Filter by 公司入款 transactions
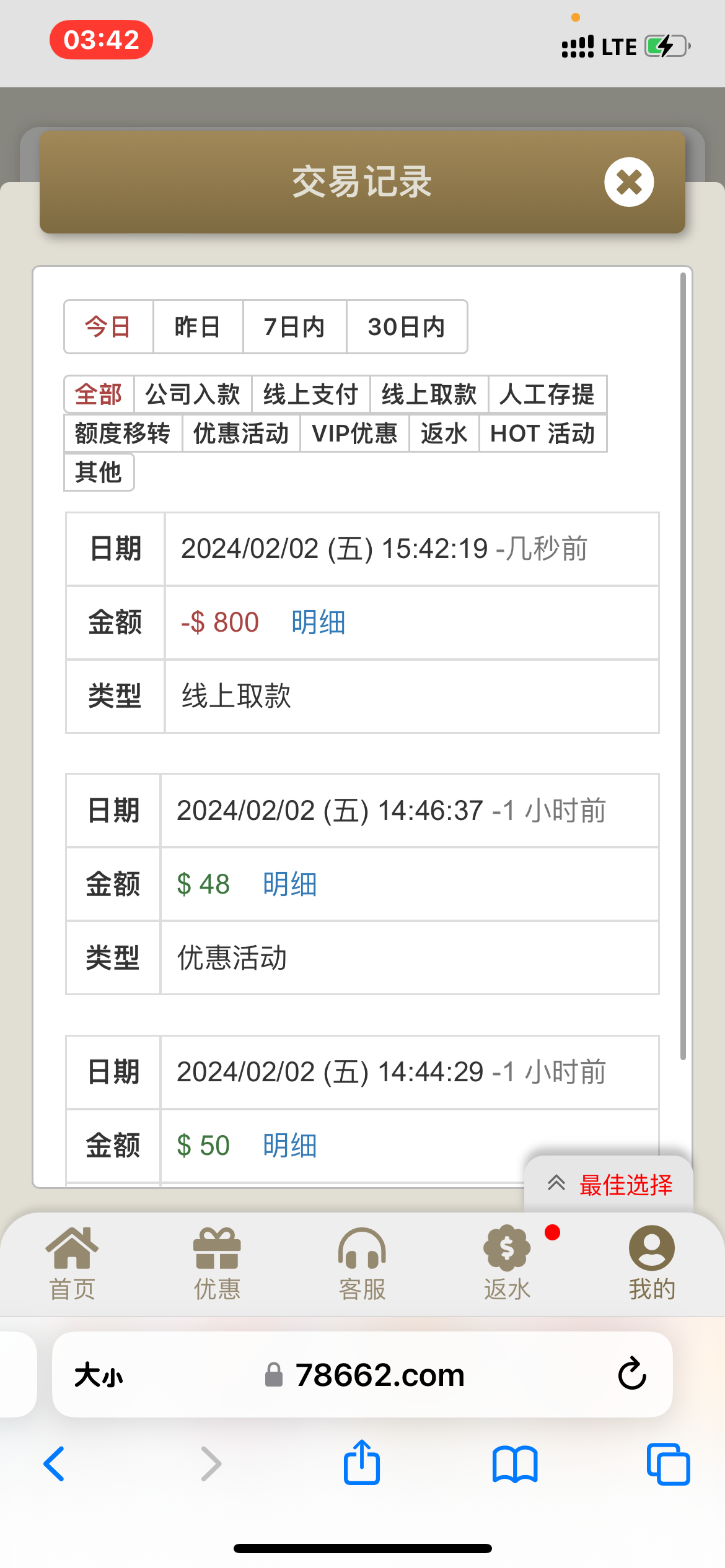The image size is (725, 1568). 193,394
